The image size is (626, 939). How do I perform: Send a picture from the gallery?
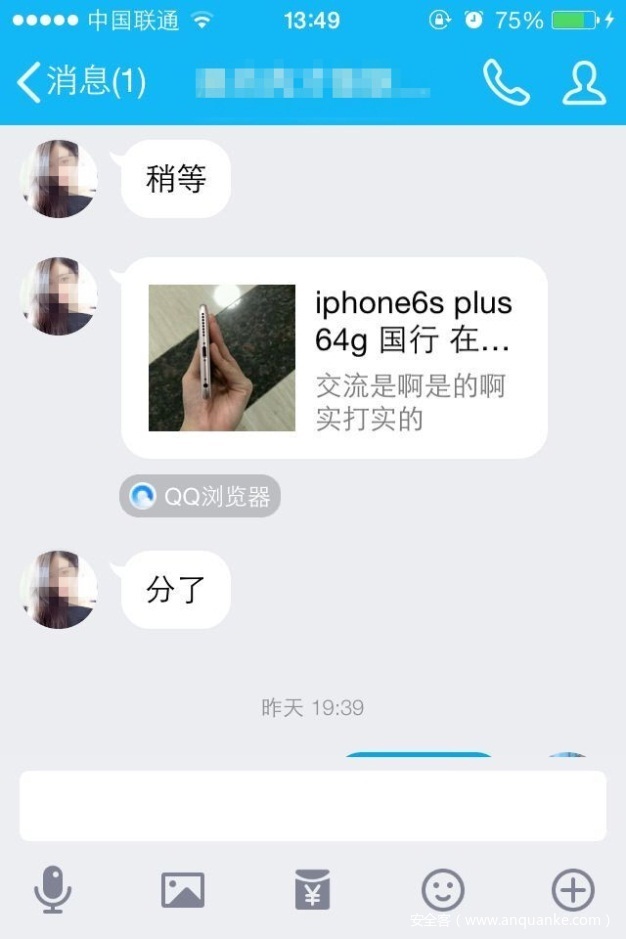[182, 889]
